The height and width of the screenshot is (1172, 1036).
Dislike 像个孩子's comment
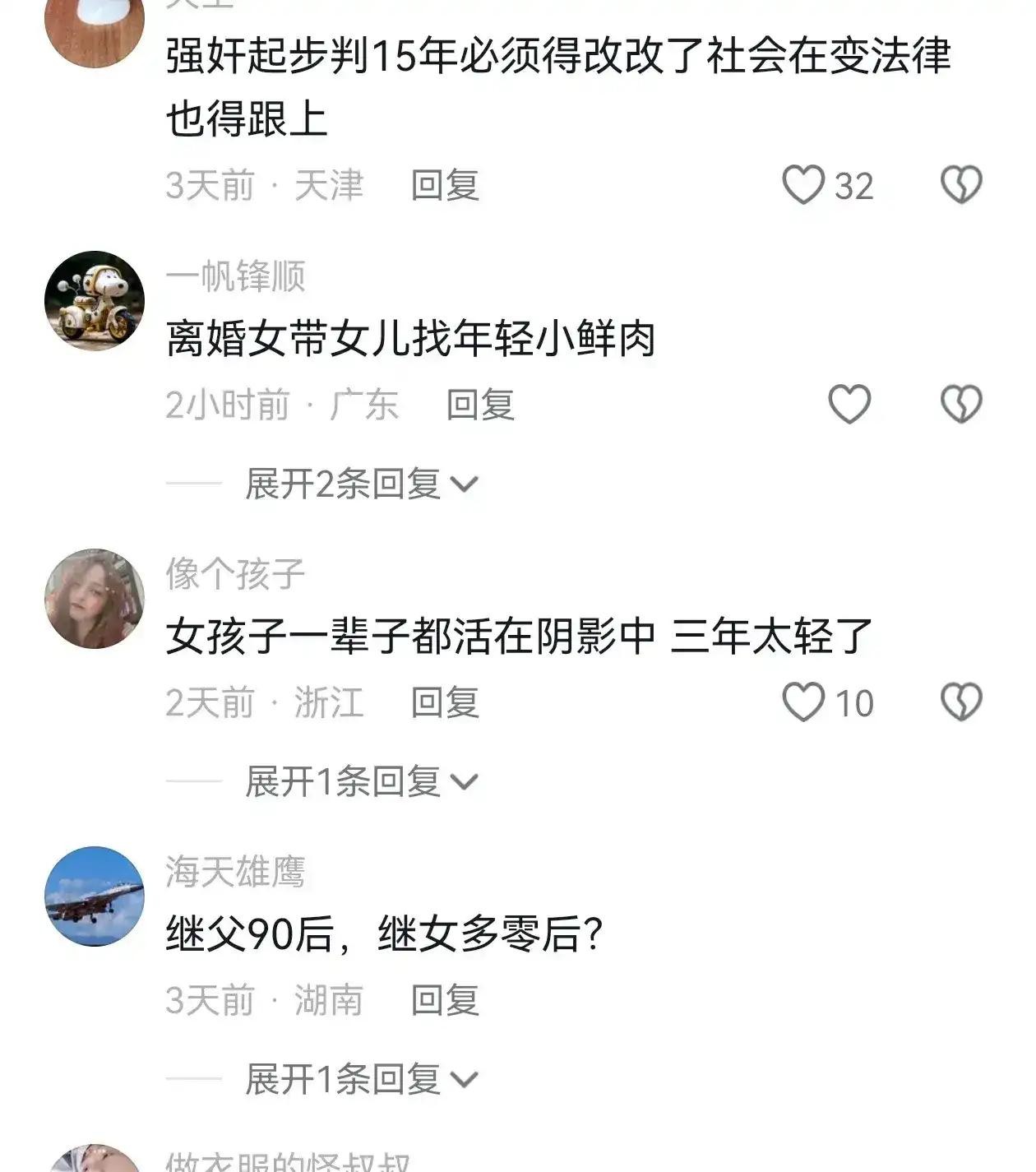[x=960, y=702]
